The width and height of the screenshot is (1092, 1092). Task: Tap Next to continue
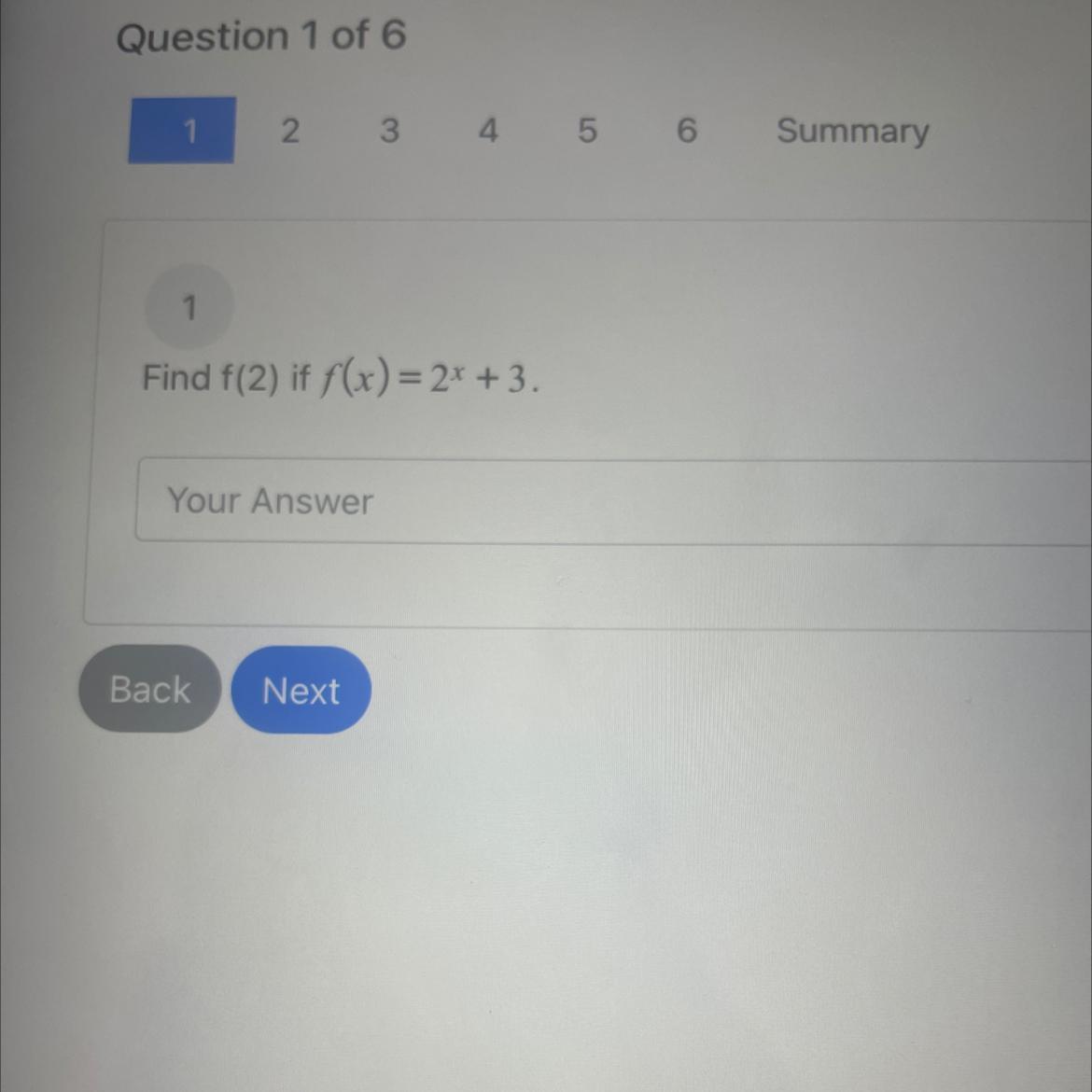click(x=301, y=691)
